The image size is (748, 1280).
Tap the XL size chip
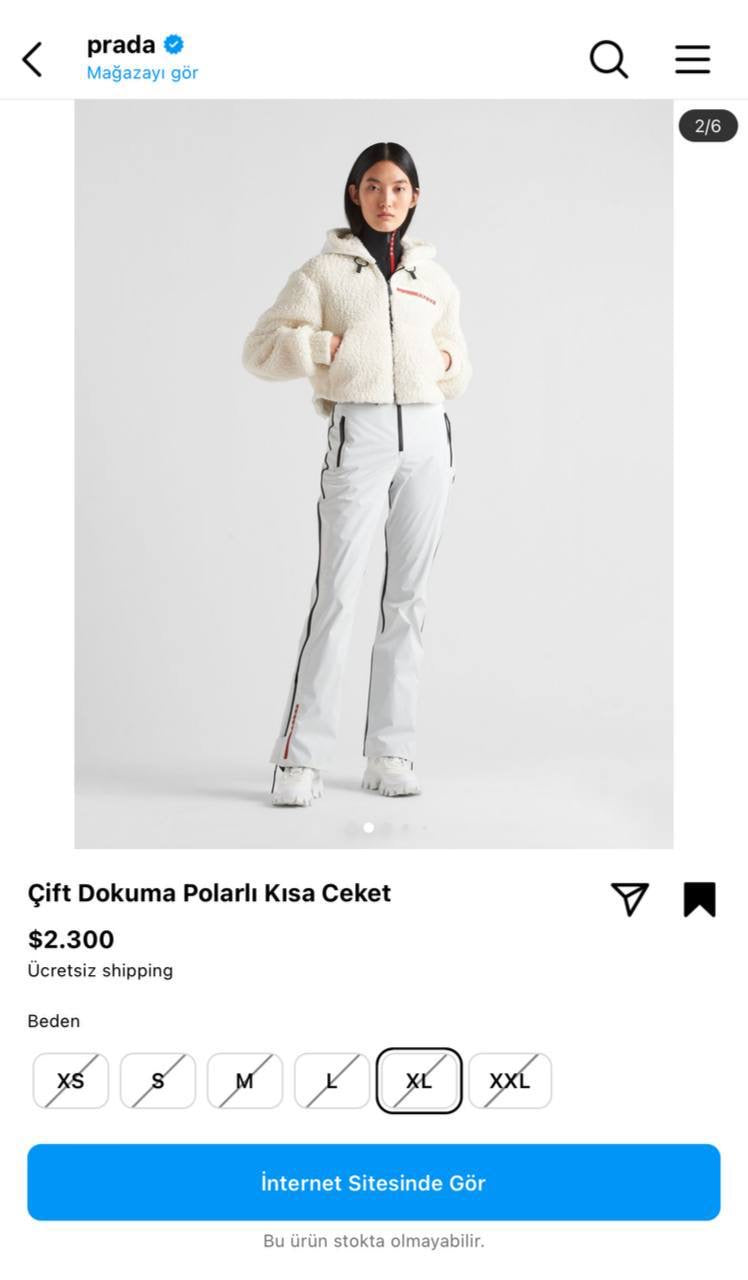click(x=419, y=1081)
